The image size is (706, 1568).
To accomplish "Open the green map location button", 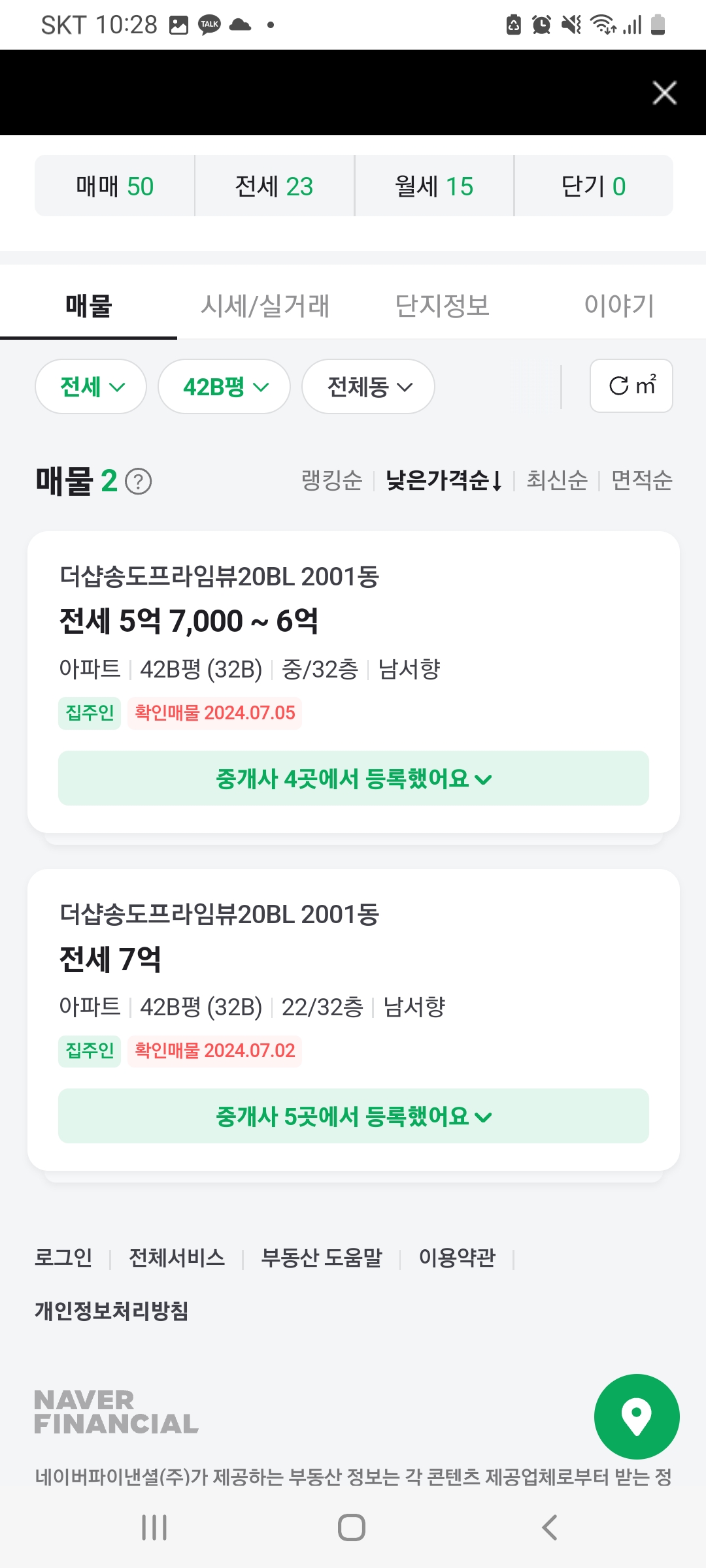I will [x=637, y=1416].
